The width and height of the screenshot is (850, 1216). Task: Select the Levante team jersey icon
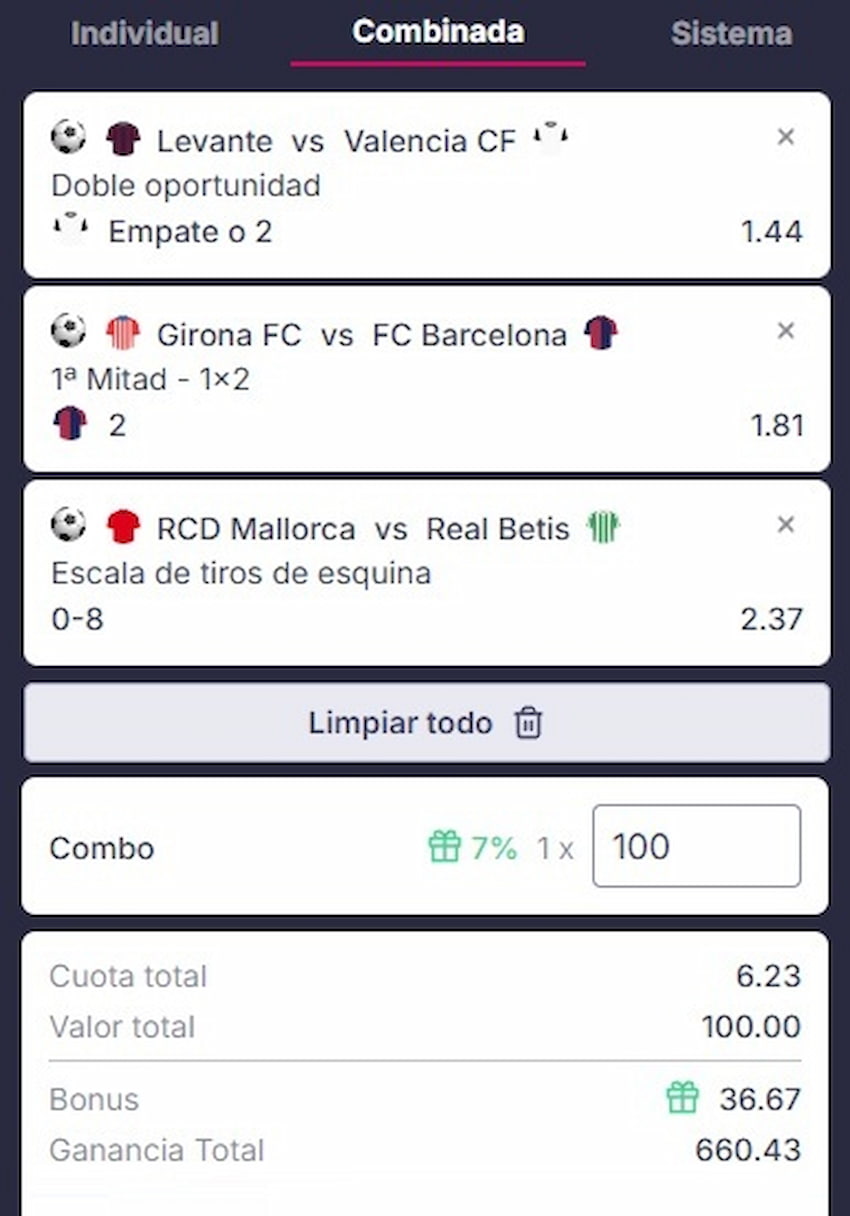tap(122, 138)
